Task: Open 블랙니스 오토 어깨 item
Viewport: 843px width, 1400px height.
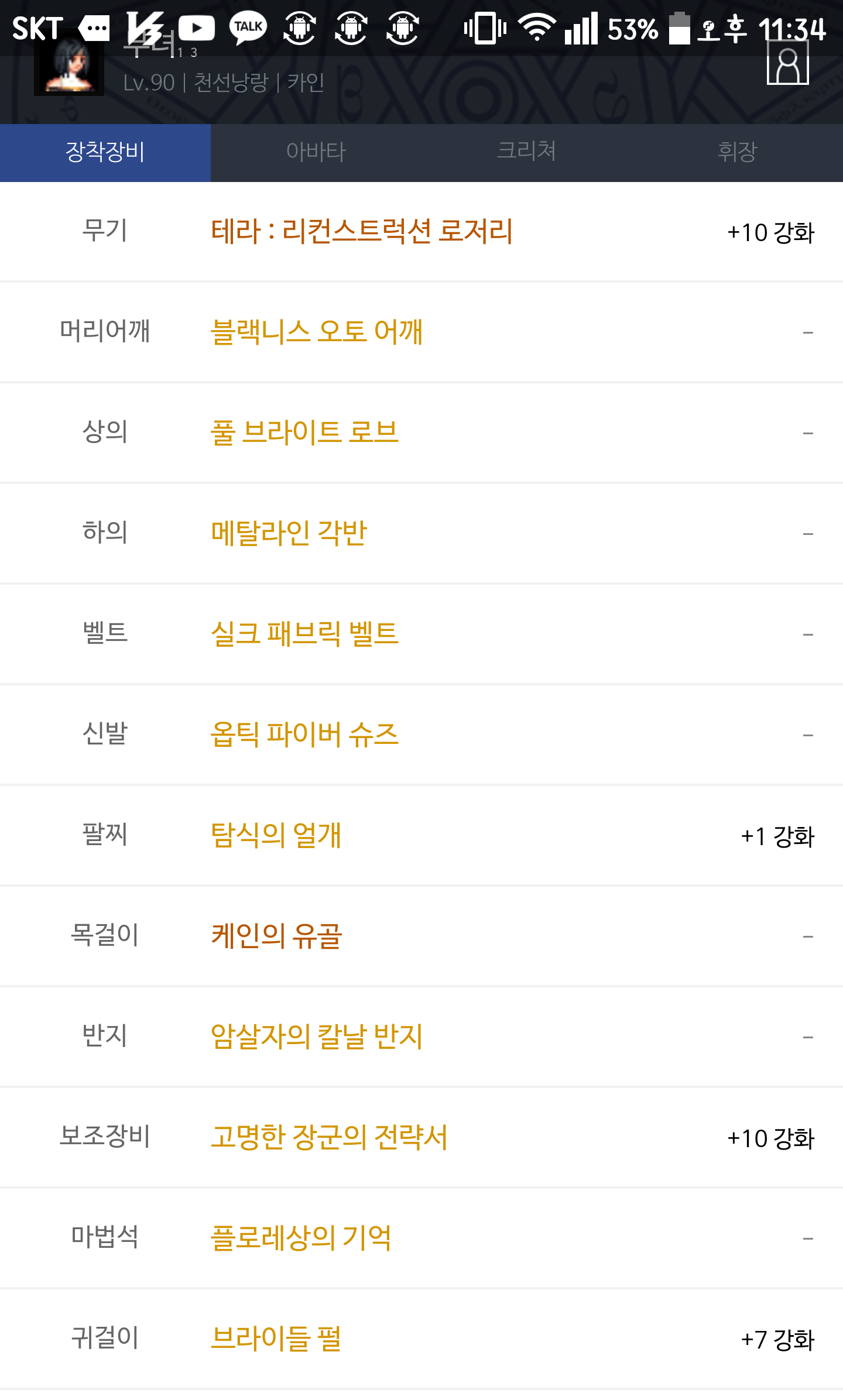Action: coord(317,332)
